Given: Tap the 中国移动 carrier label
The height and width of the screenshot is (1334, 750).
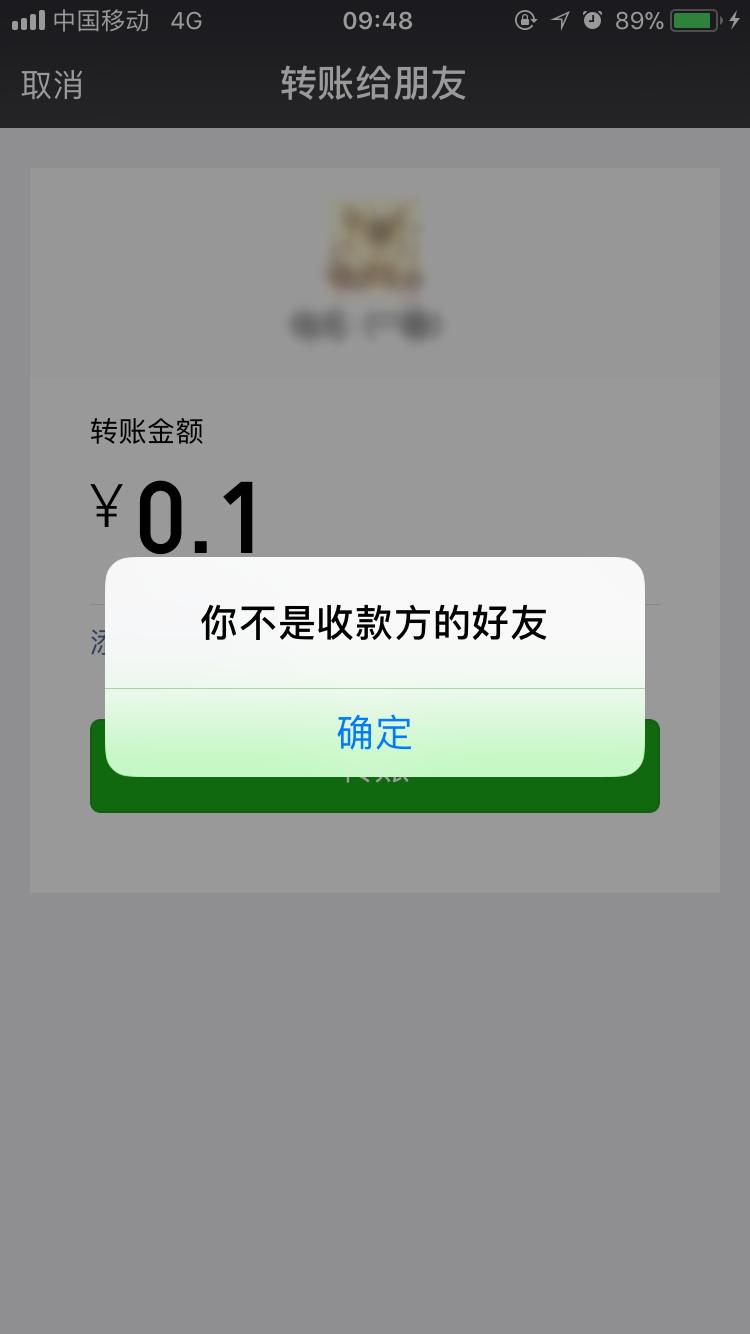Looking at the screenshot, I should [103, 19].
